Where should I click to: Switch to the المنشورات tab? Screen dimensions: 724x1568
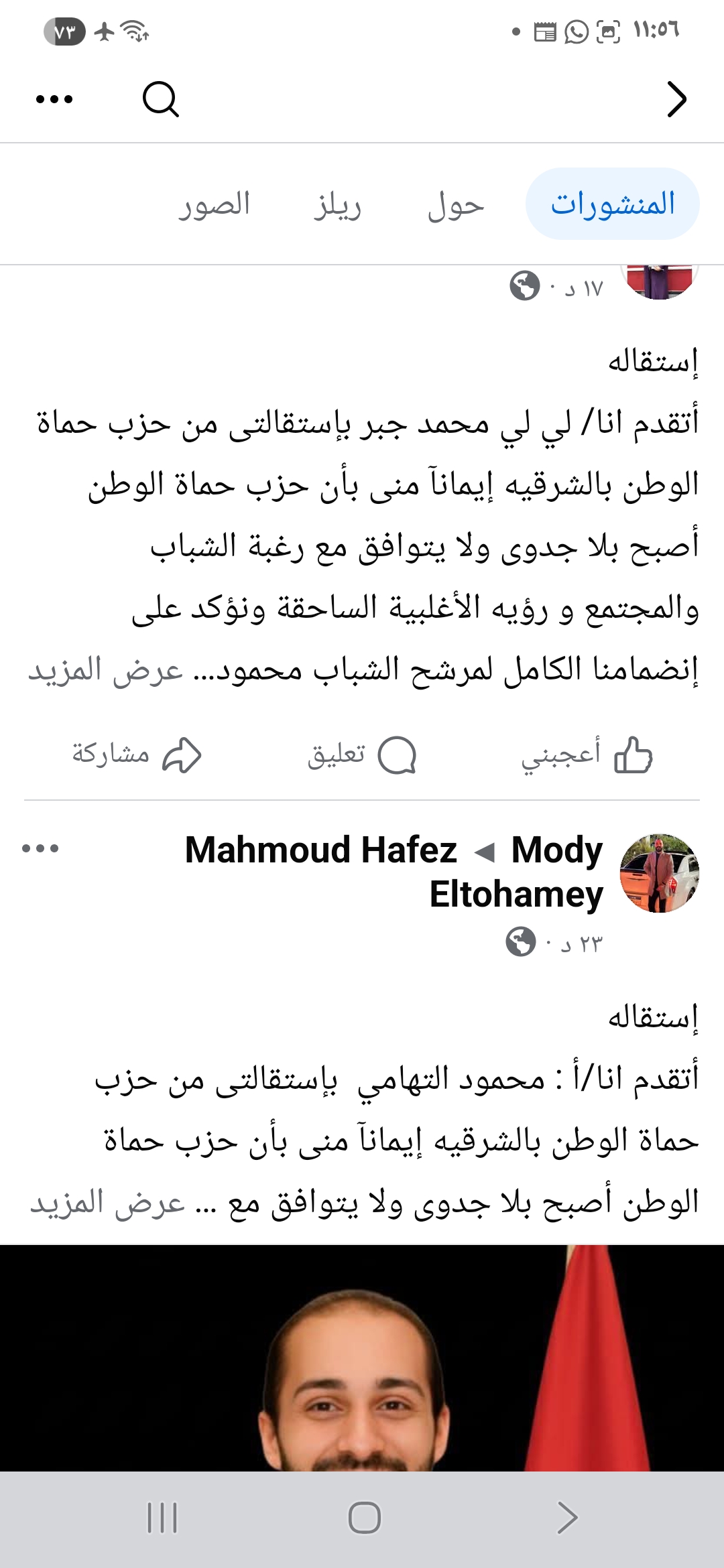tap(612, 204)
